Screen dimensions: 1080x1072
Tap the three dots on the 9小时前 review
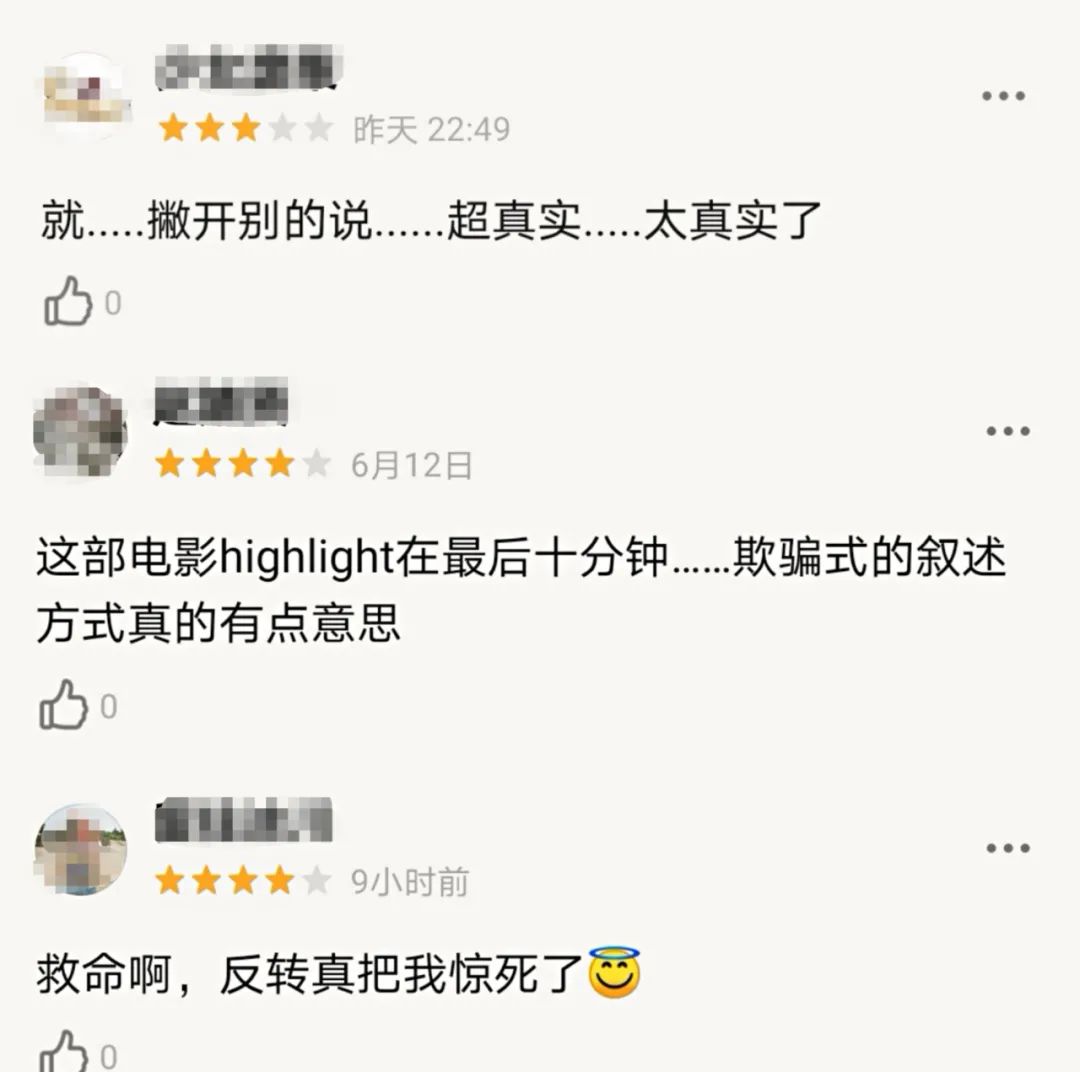coord(1007,848)
